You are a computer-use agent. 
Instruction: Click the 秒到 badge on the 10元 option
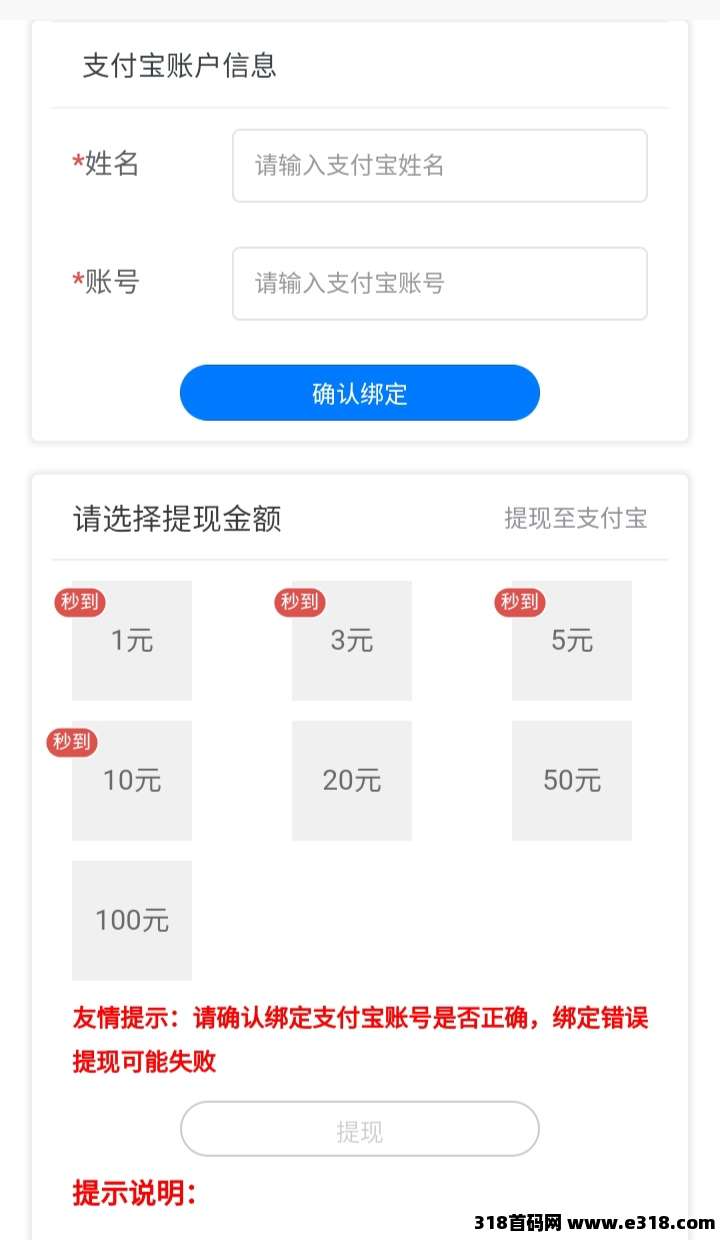tap(69, 743)
